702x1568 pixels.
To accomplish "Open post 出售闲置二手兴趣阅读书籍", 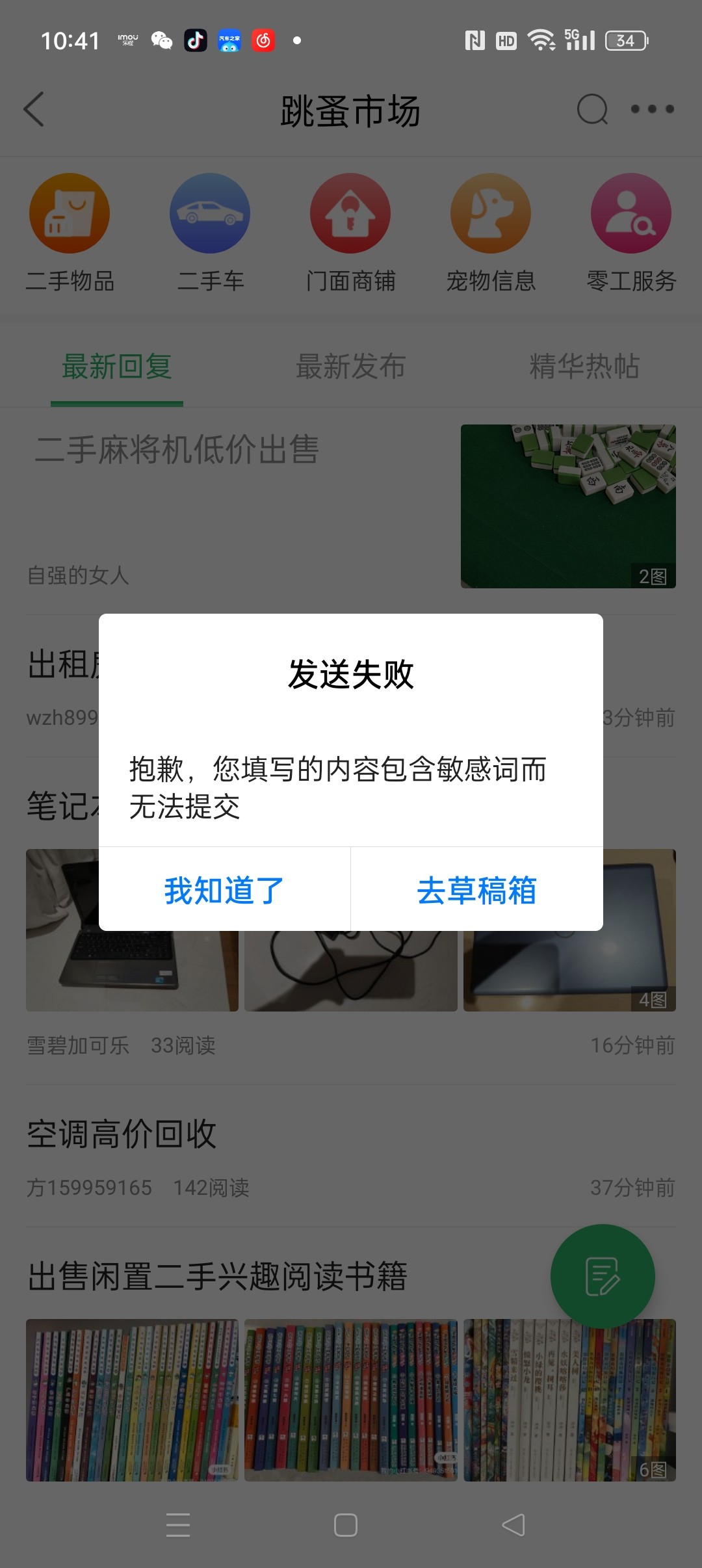I will (217, 1276).
